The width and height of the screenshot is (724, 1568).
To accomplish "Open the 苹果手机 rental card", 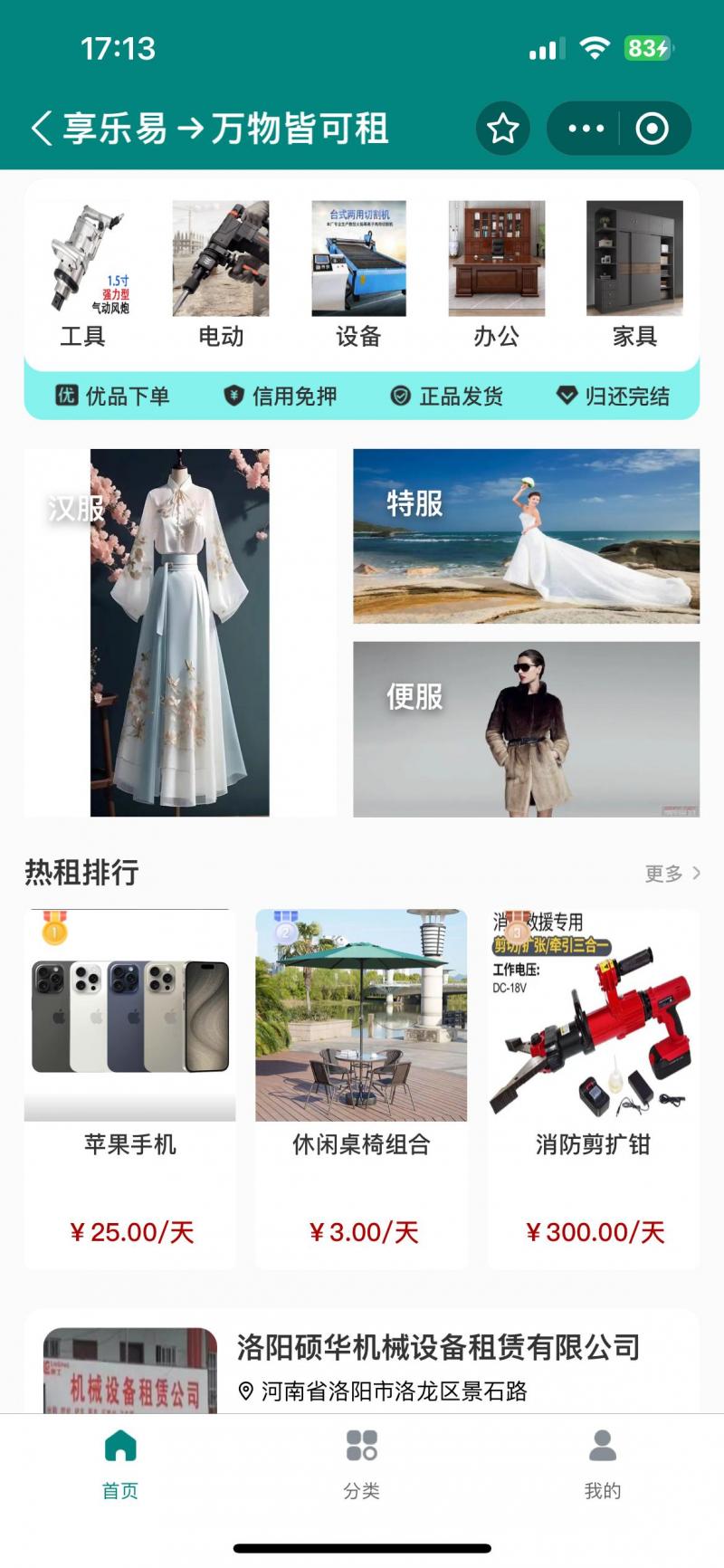I will point(129,1086).
